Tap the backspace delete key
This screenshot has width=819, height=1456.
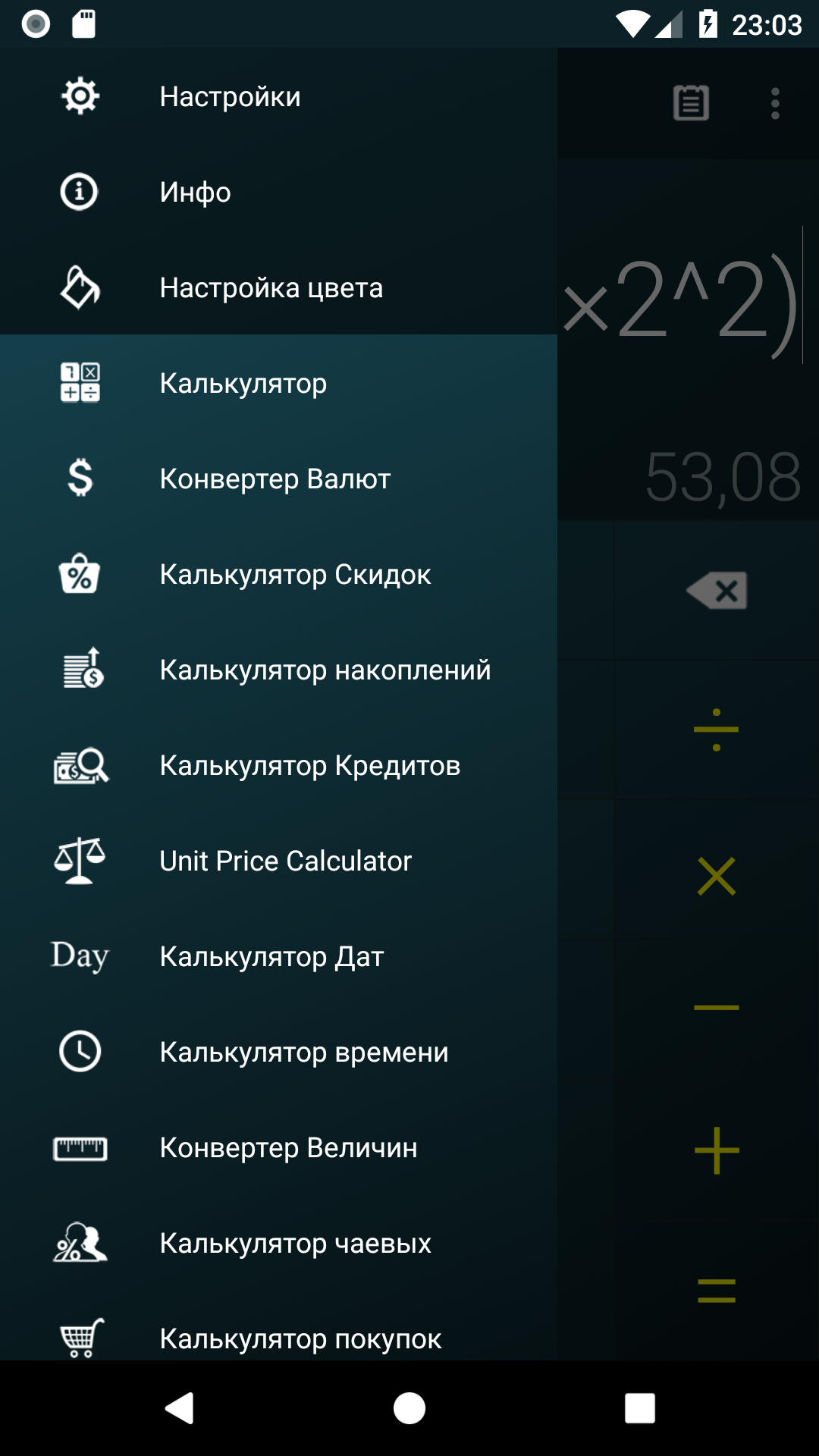pyautogui.click(x=717, y=591)
